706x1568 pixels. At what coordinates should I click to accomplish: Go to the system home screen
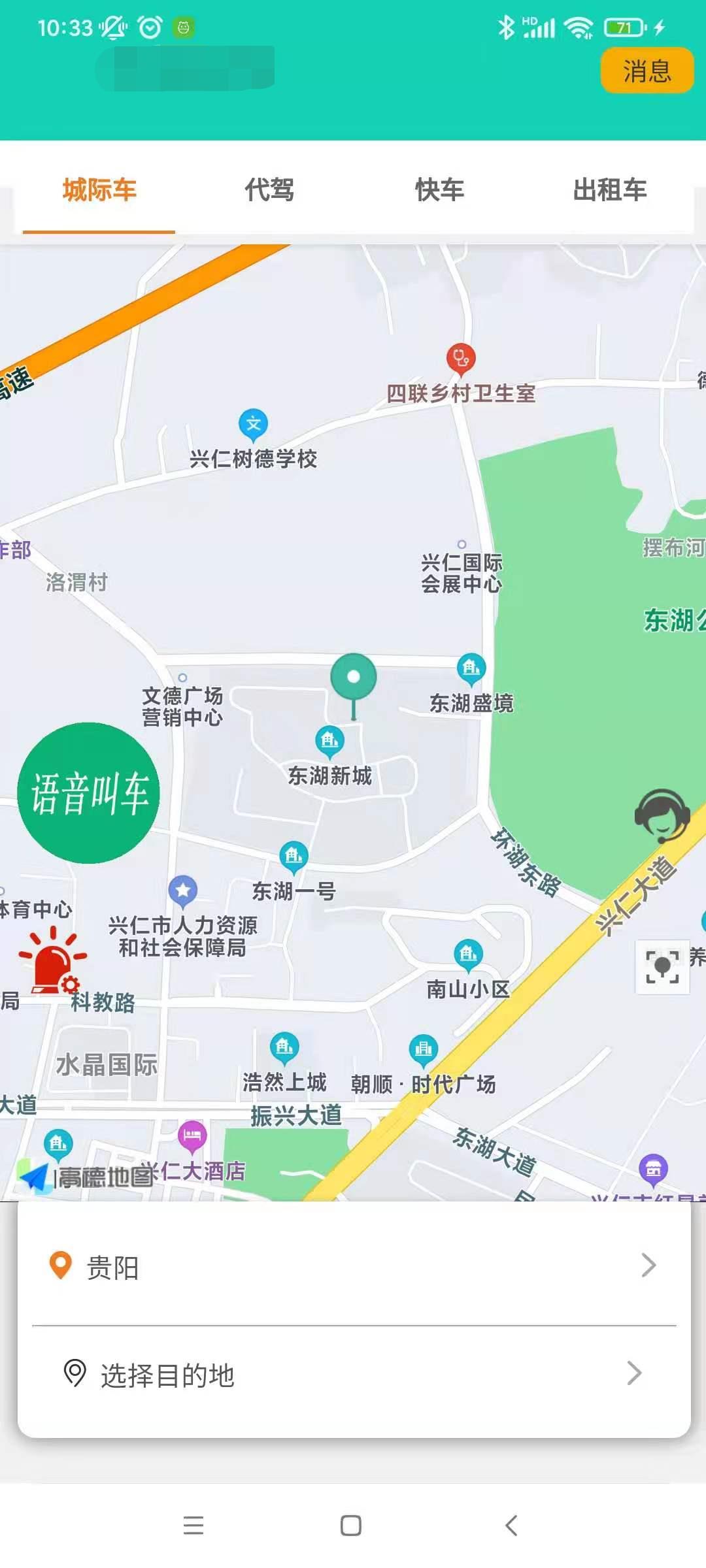[351, 1526]
